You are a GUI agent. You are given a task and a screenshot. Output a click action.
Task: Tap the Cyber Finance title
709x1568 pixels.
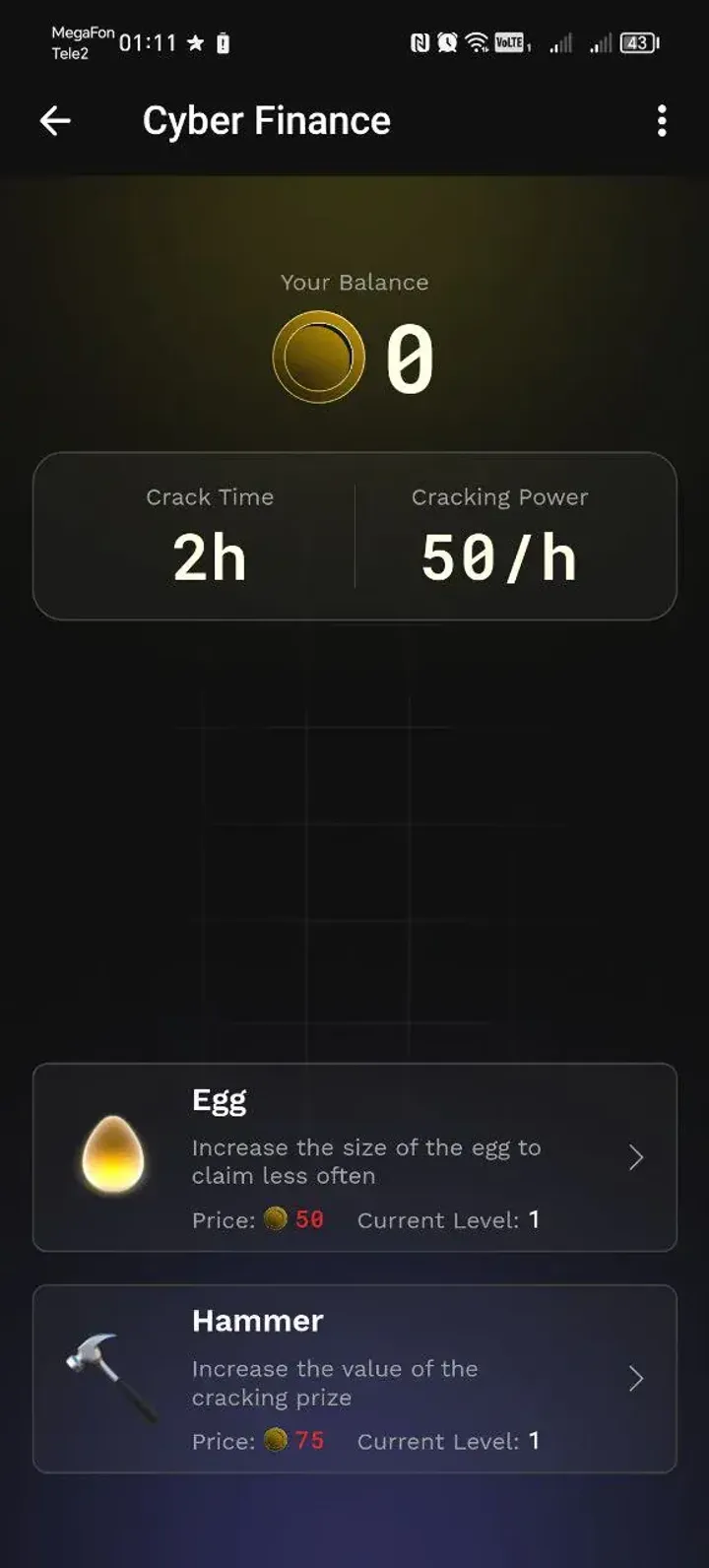coord(267,120)
